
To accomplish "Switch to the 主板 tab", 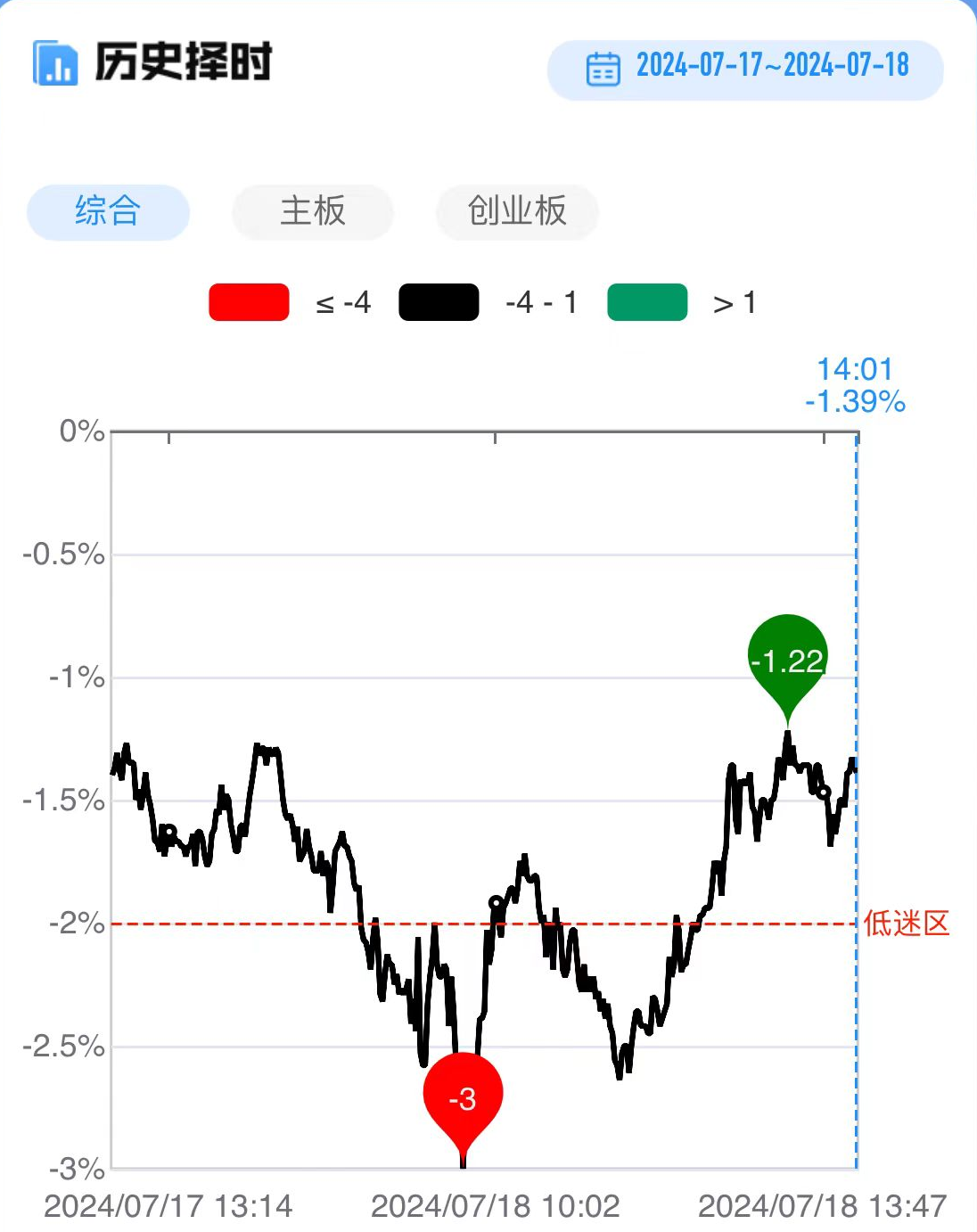I will pyautogui.click(x=312, y=212).
